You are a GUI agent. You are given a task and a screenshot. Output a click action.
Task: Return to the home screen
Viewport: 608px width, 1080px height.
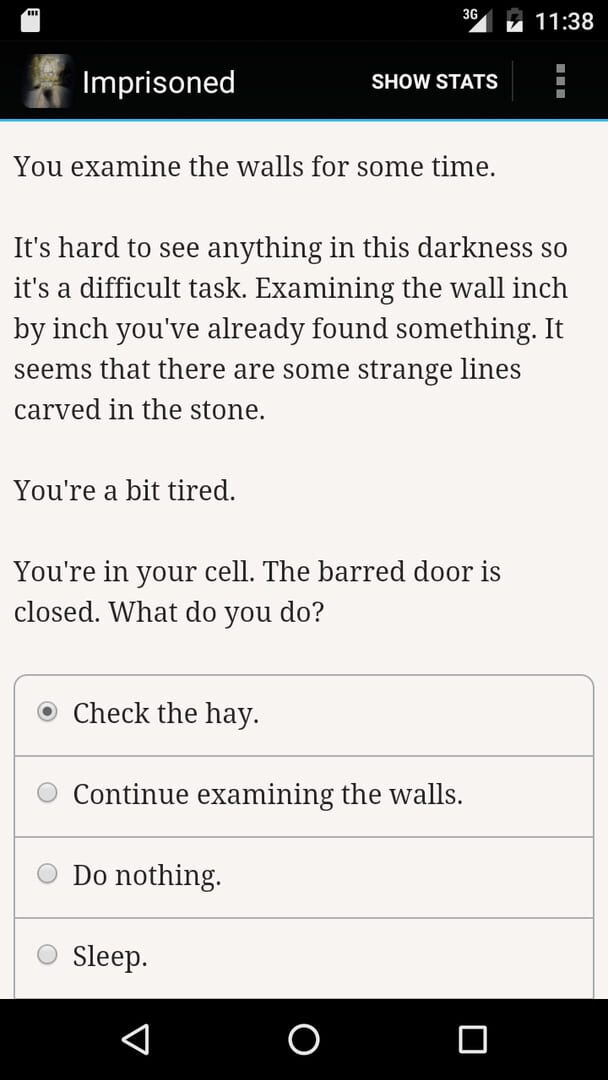(304, 1040)
